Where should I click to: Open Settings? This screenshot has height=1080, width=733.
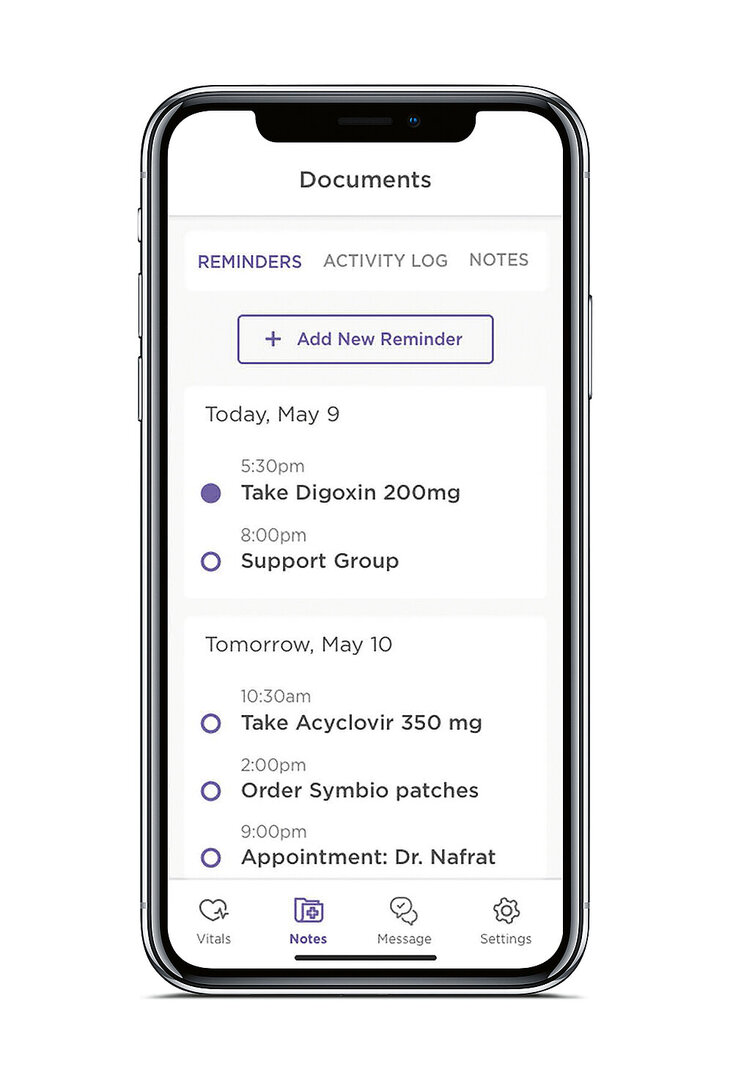(x=506, y=920)
